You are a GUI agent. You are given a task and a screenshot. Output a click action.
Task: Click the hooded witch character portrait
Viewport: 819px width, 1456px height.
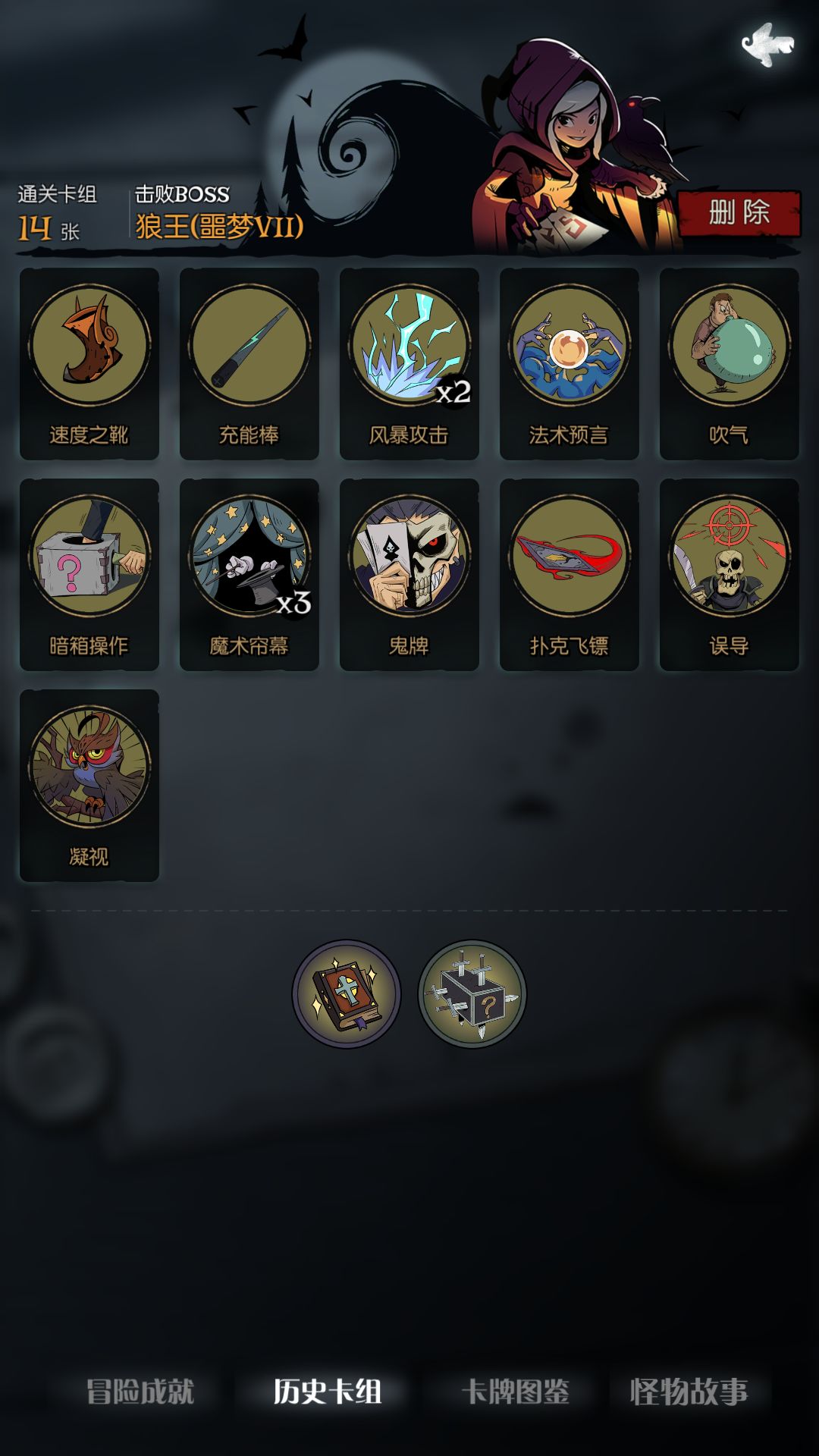coord(576,121)
